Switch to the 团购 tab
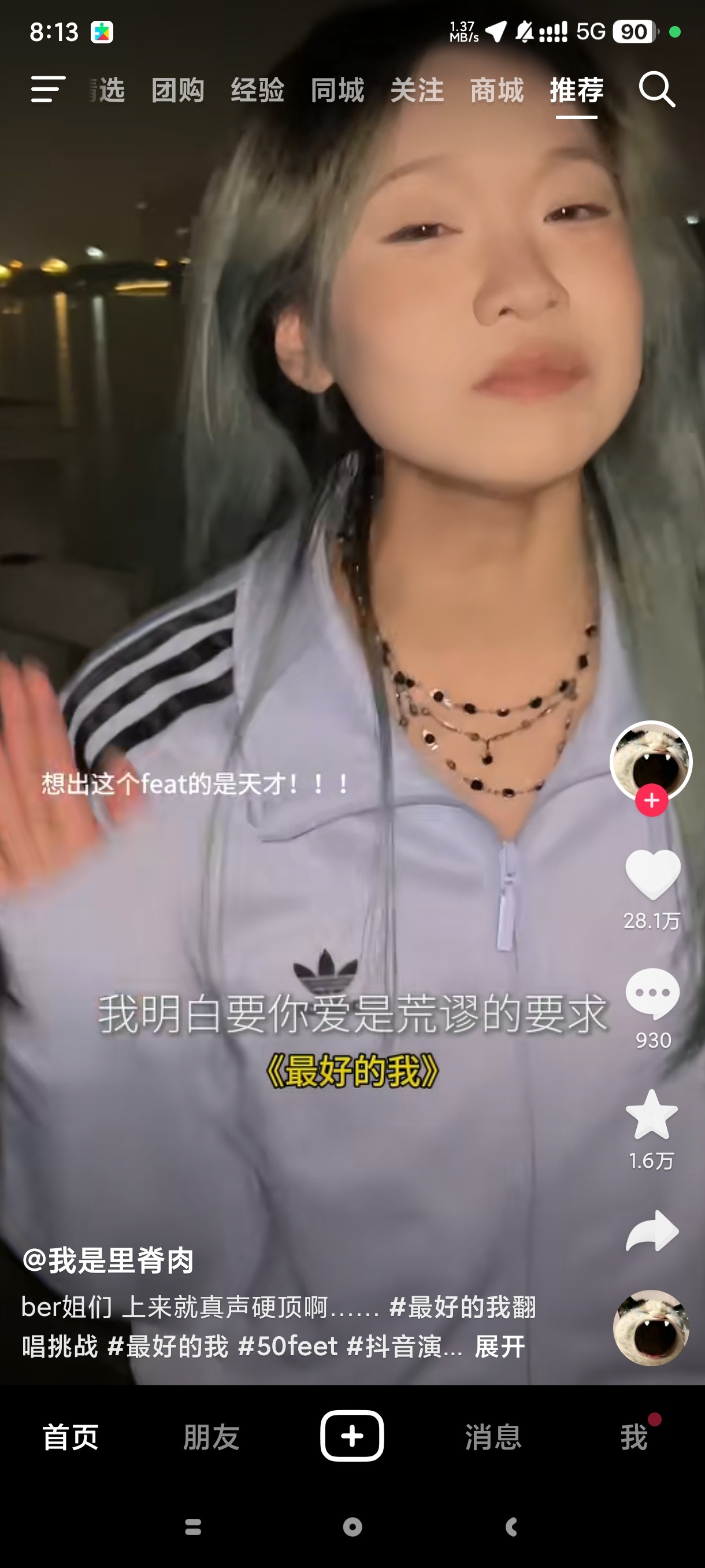Screen dimensions: 705x1568 click(x=177, y=90)
